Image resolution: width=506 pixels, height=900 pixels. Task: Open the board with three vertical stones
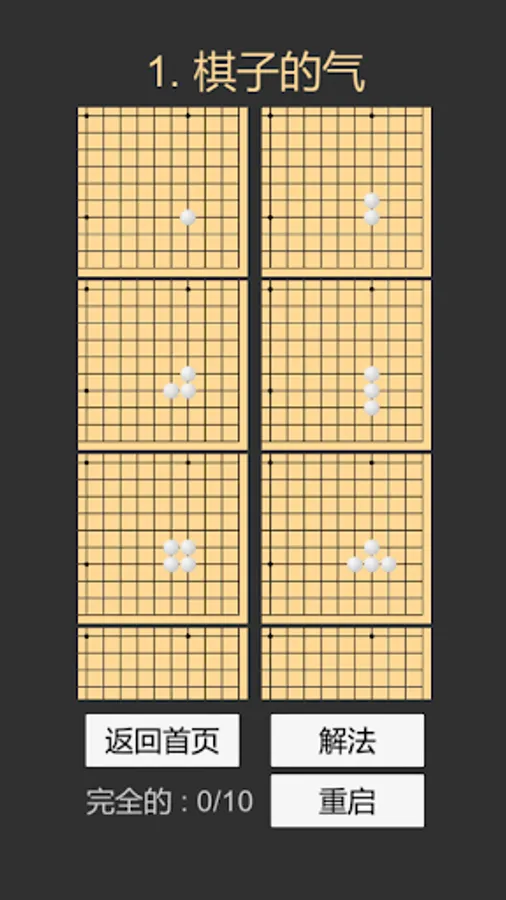coord(347,365)
